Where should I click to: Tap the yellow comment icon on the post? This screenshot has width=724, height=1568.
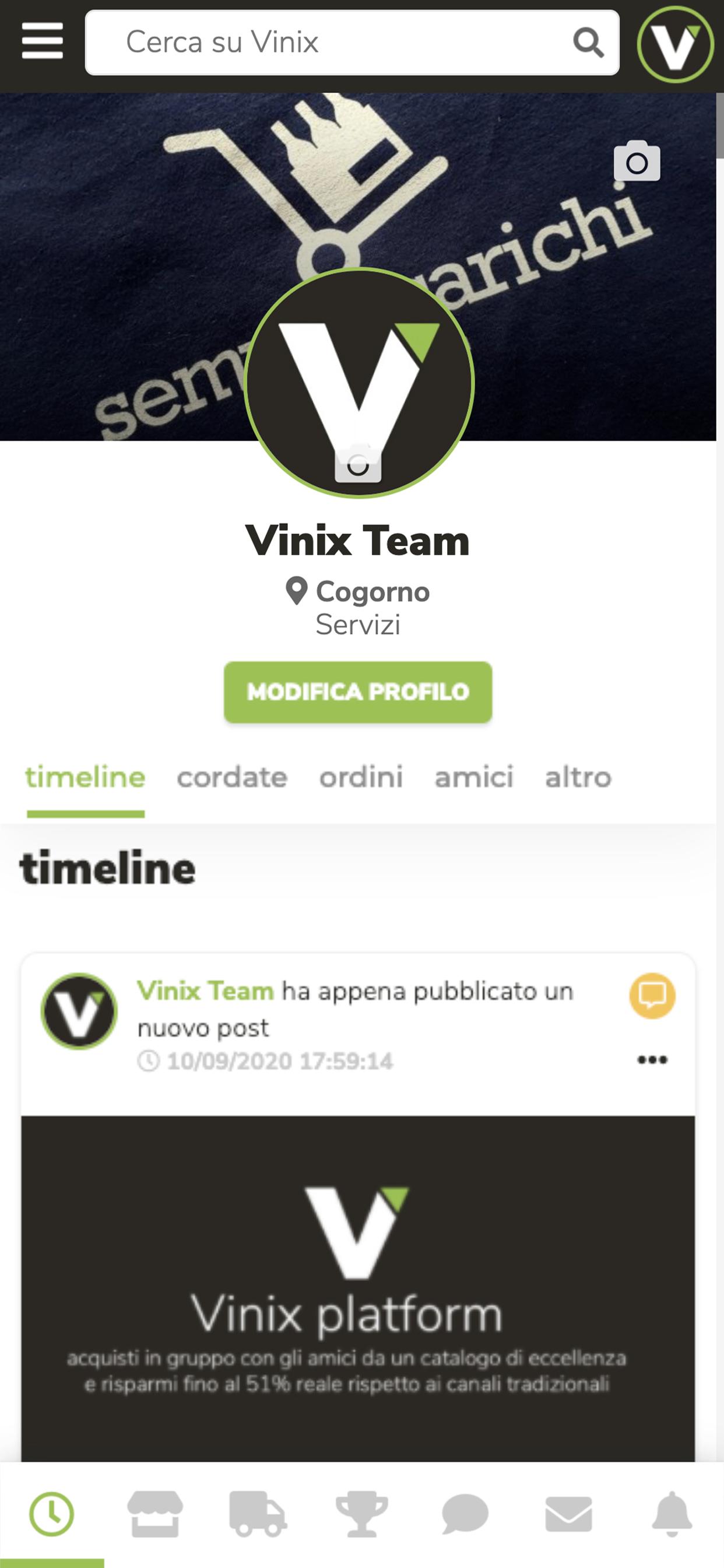click(652, 996)
